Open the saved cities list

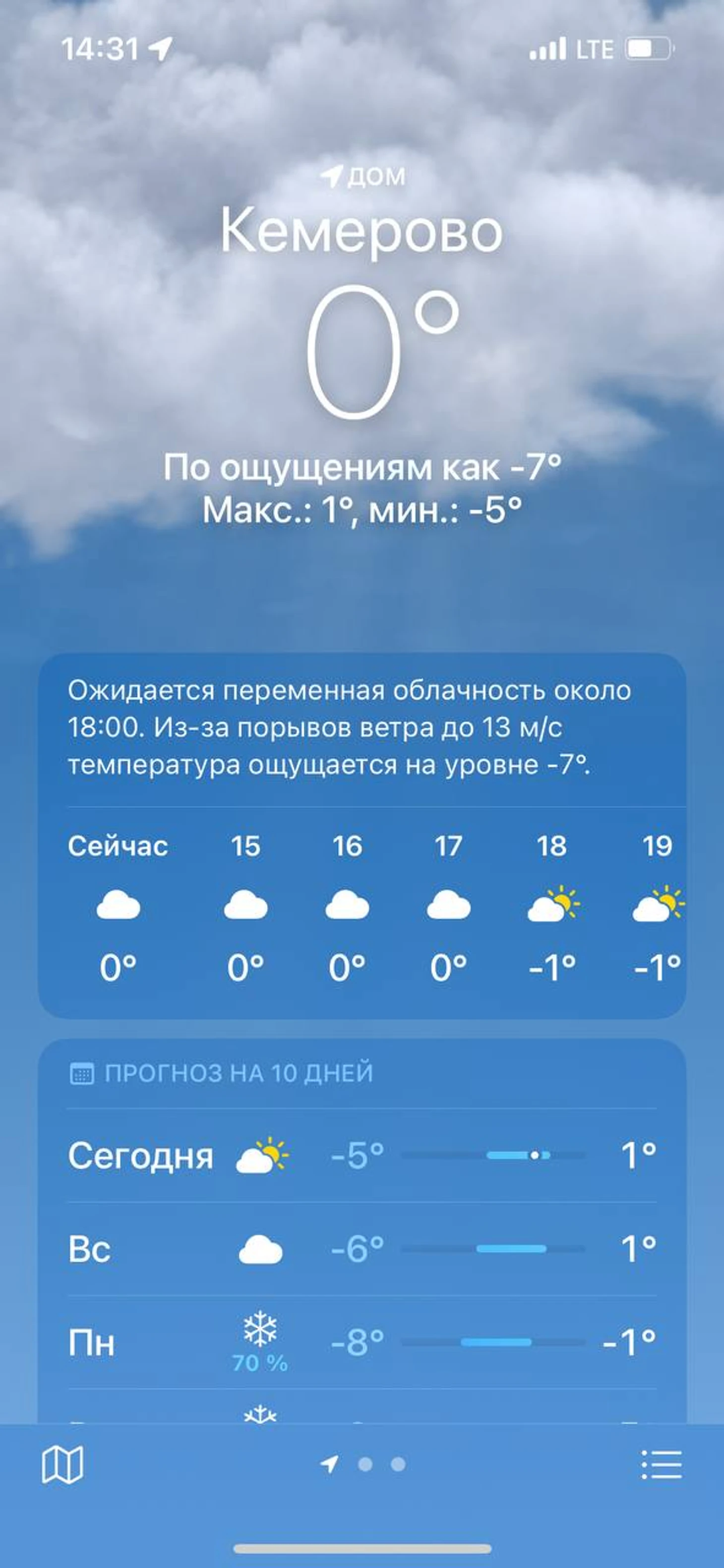click(662, 1464)
